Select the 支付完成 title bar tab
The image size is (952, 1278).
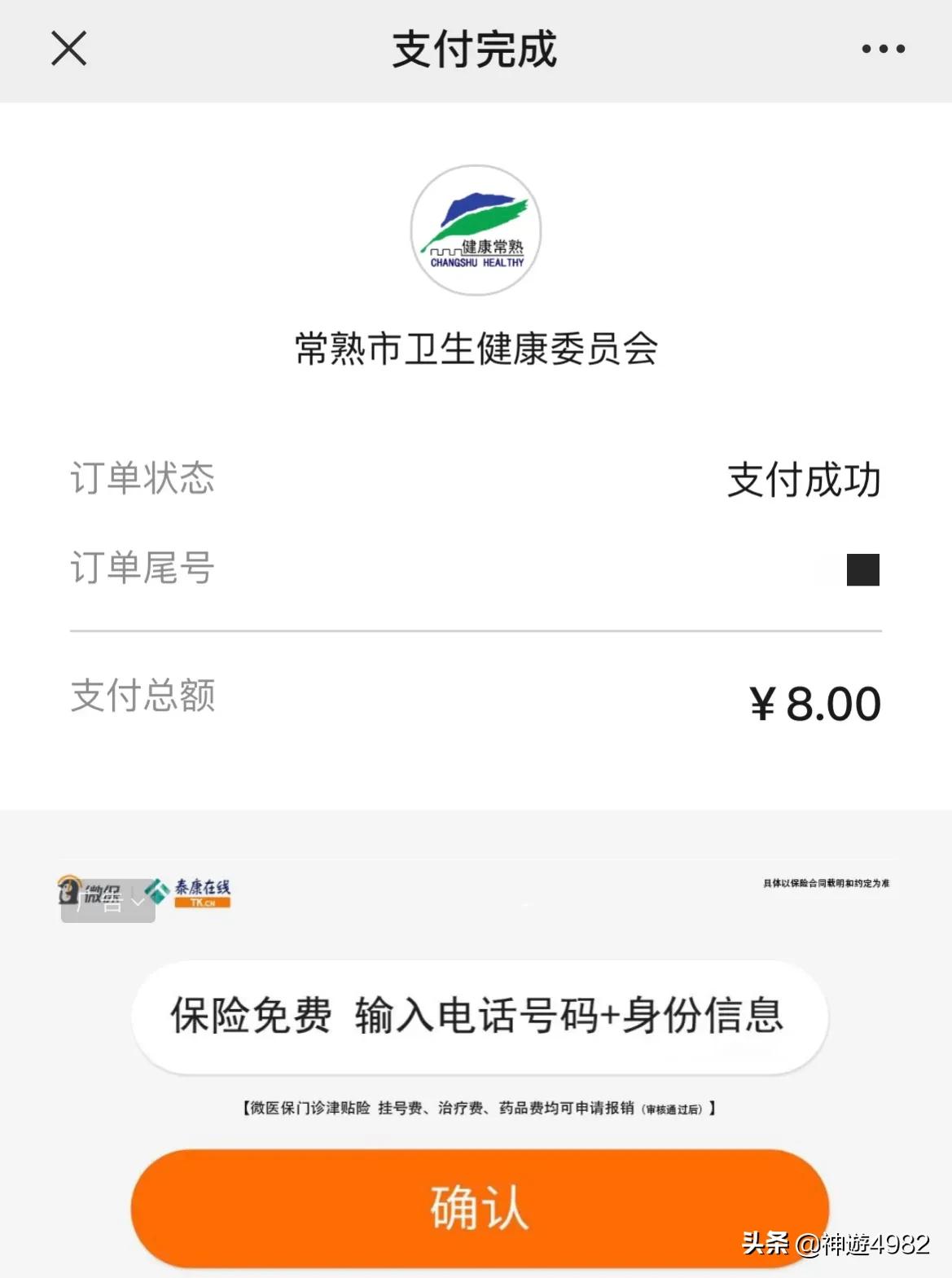click(x=476, y=49)
